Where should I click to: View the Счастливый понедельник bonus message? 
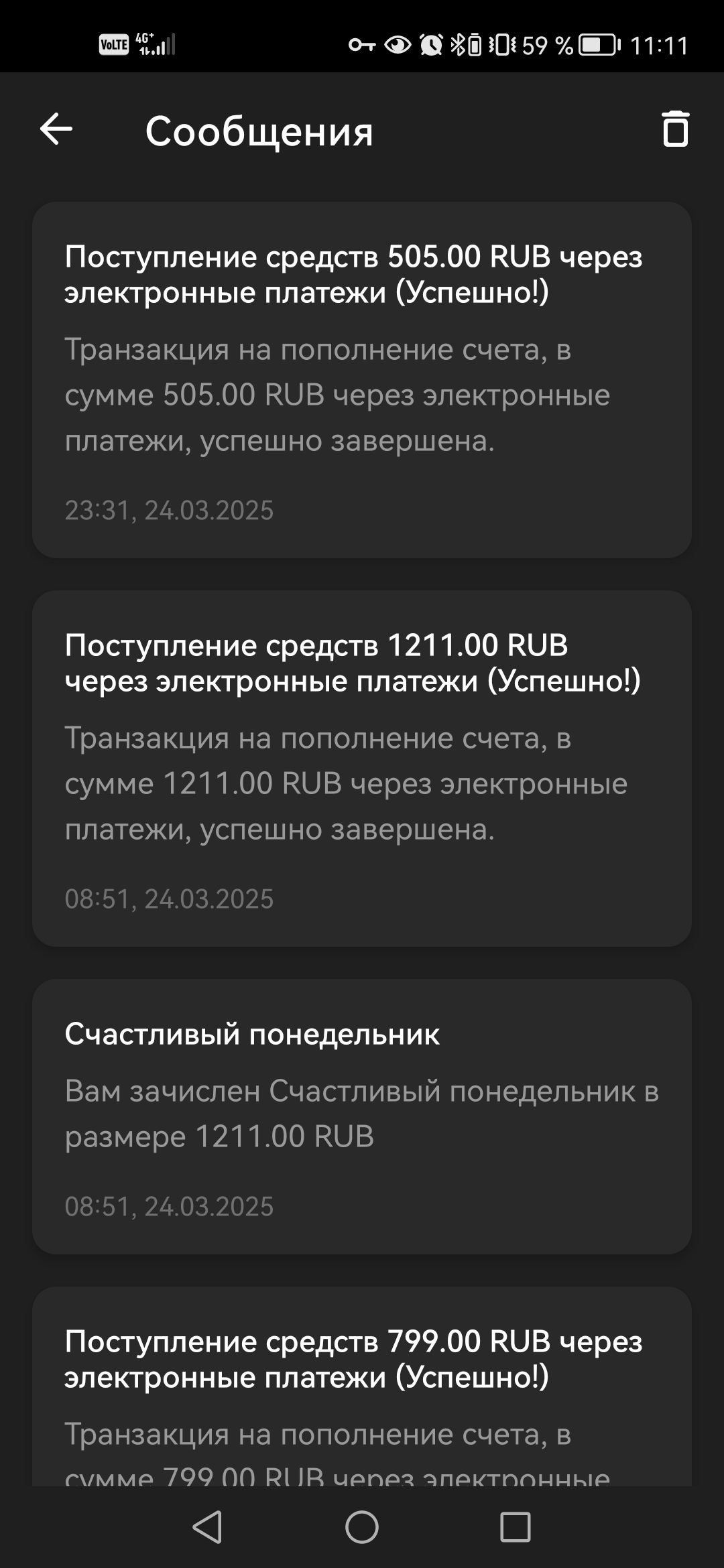tap(362, 1116)
